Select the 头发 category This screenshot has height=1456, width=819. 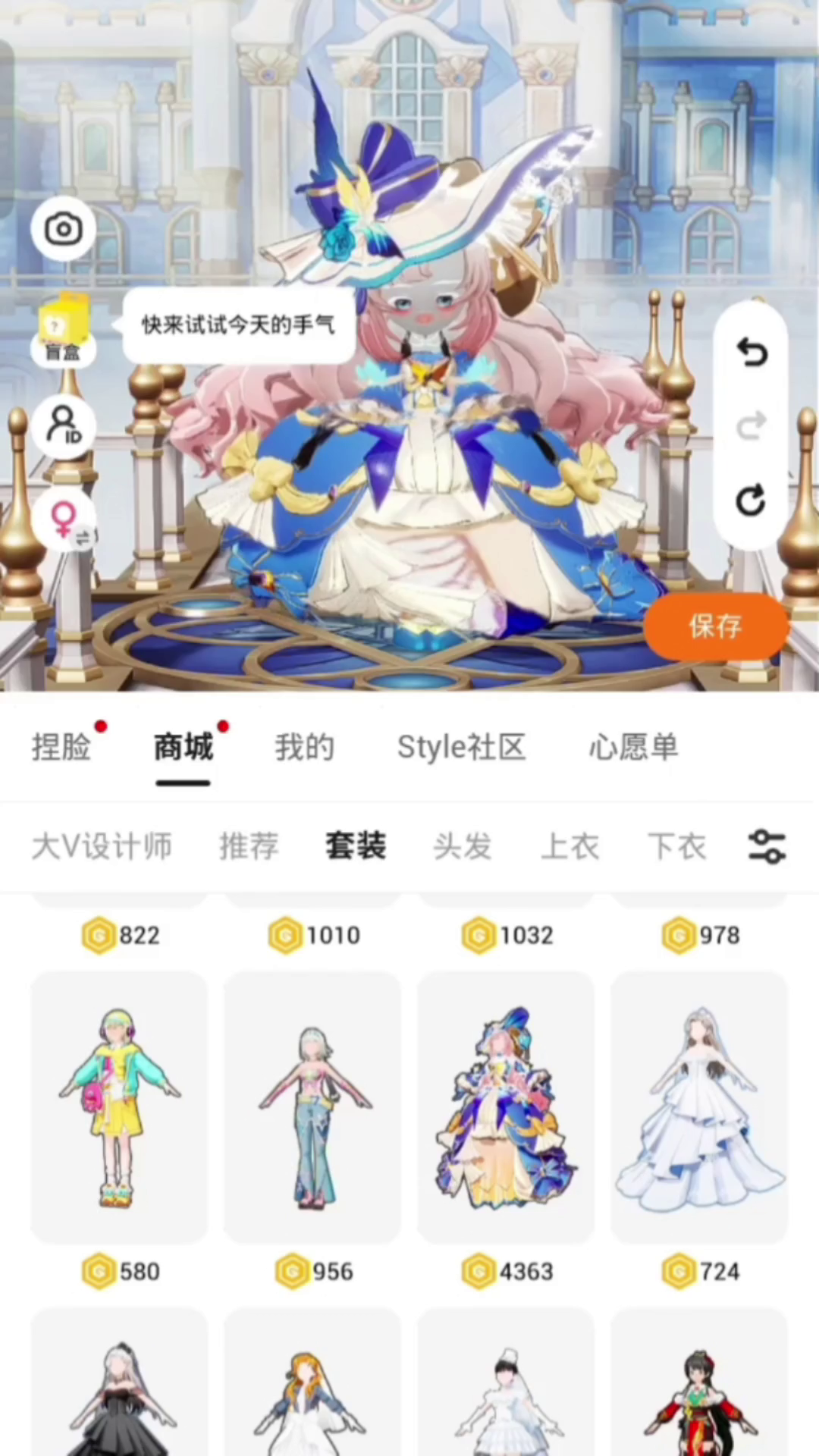pyautogui.click(x=463, y=846)
